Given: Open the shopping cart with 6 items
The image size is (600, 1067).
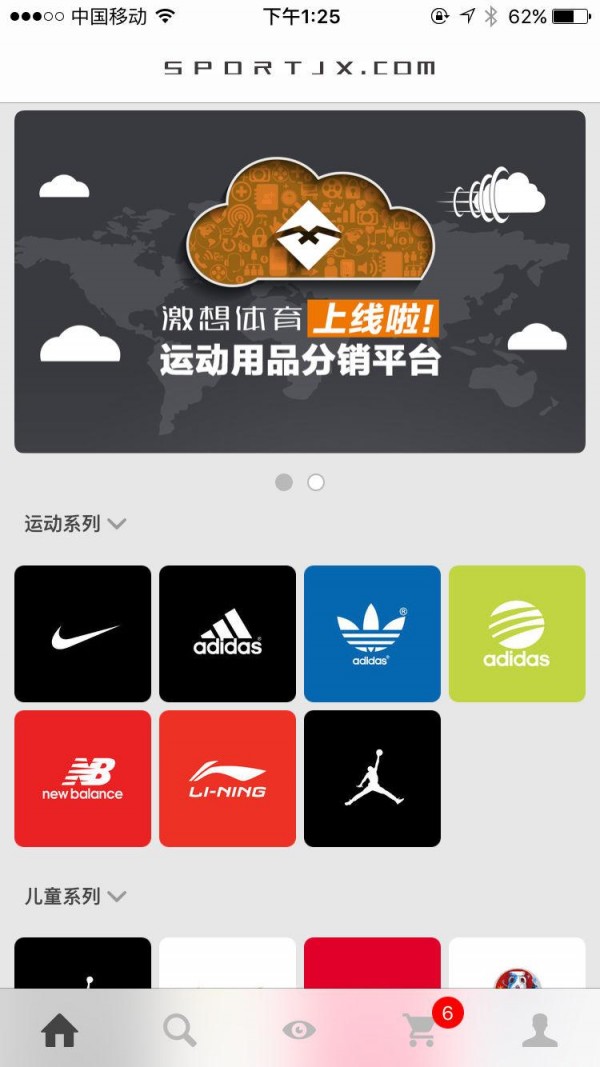Looking at the screenshot, I should (420, 1030).
